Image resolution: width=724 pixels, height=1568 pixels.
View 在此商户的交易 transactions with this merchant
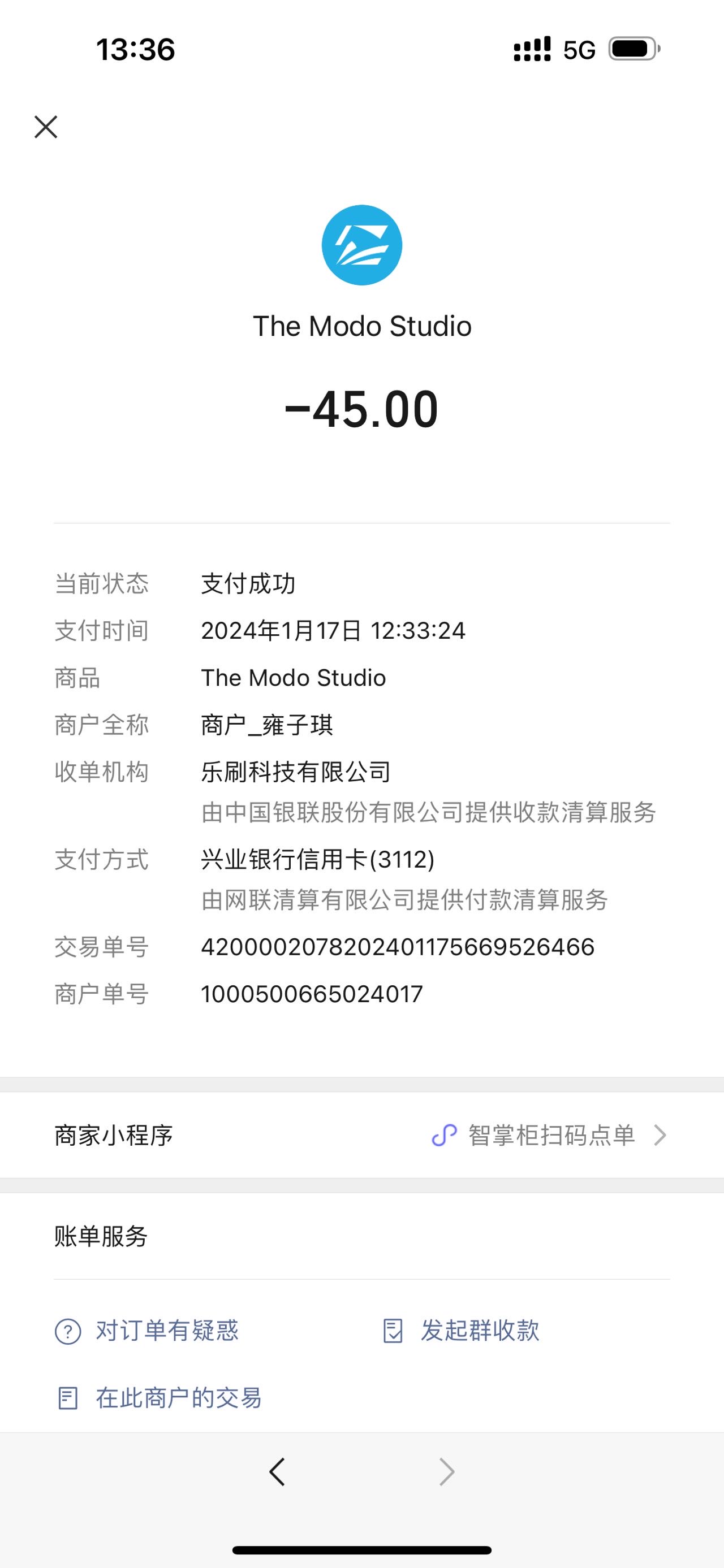158,1398
